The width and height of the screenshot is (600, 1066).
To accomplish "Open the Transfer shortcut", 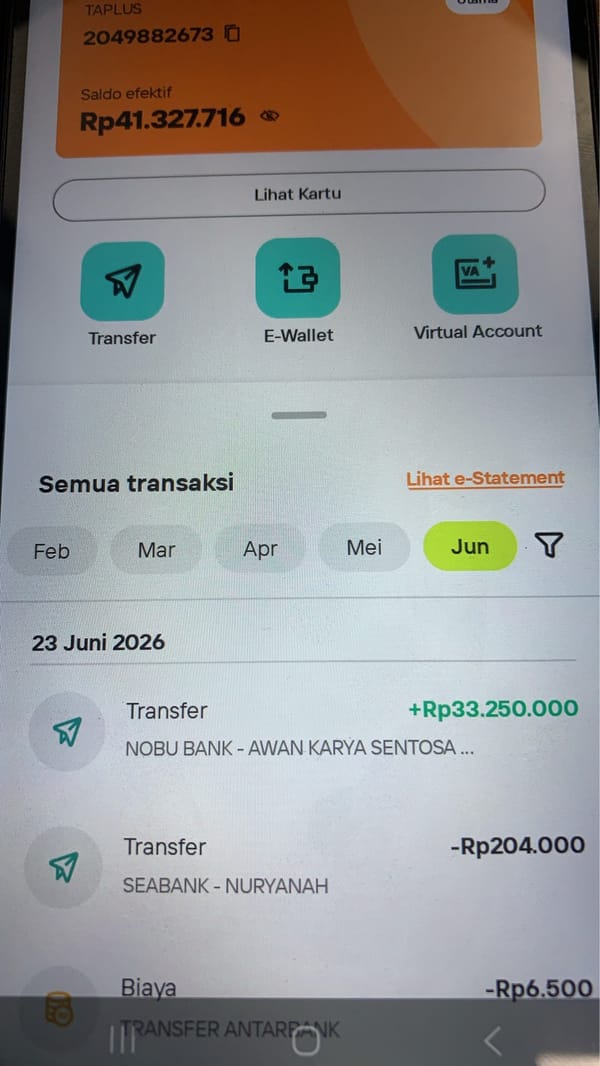I will [122, 281].
